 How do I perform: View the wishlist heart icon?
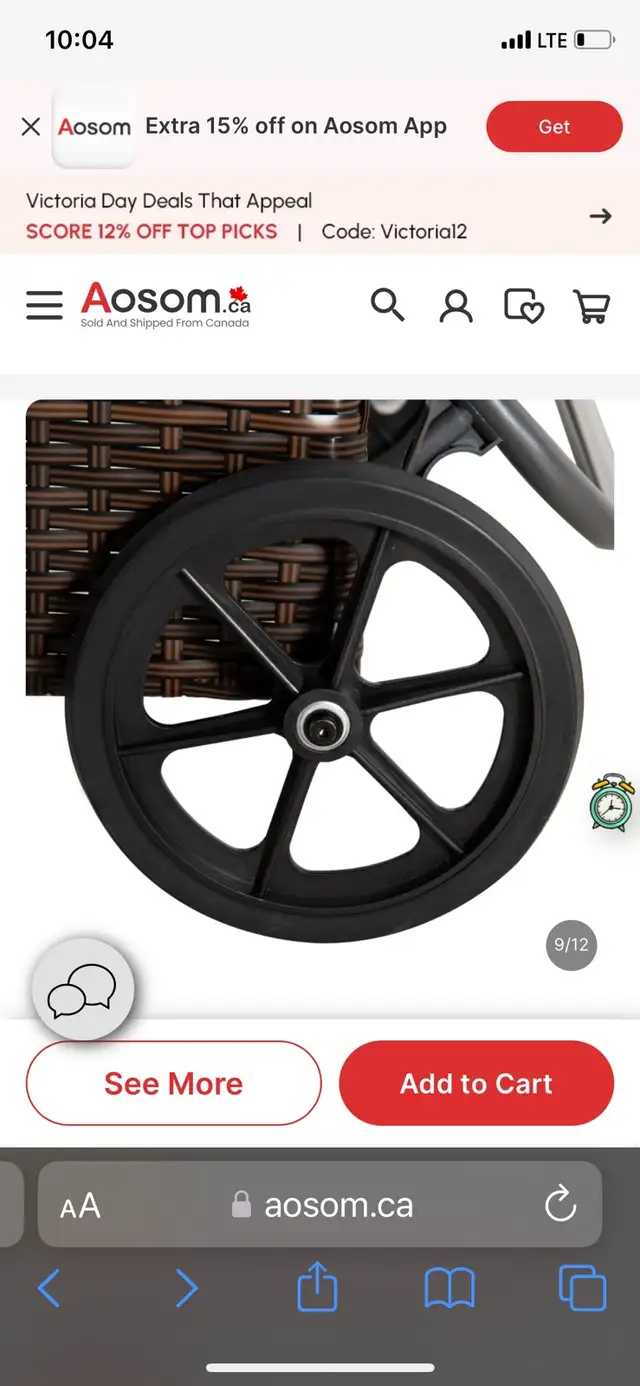click(x=524, y=306)
